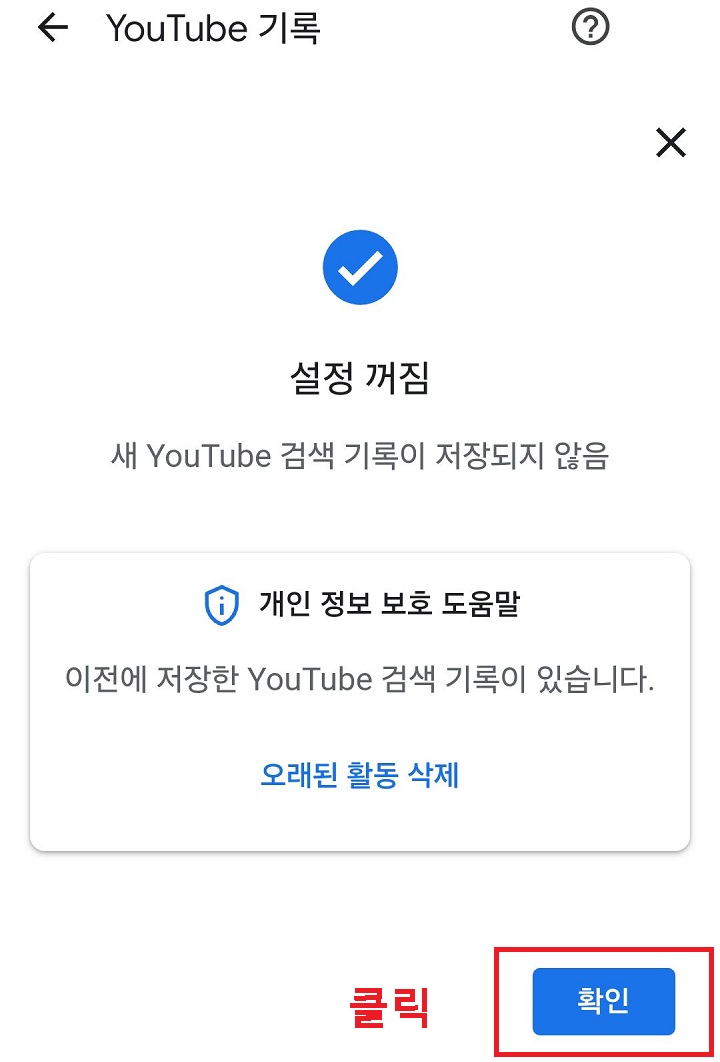Confirm by pressing the 확인 button
The image size is (720, 1062).
(602, 1001)
